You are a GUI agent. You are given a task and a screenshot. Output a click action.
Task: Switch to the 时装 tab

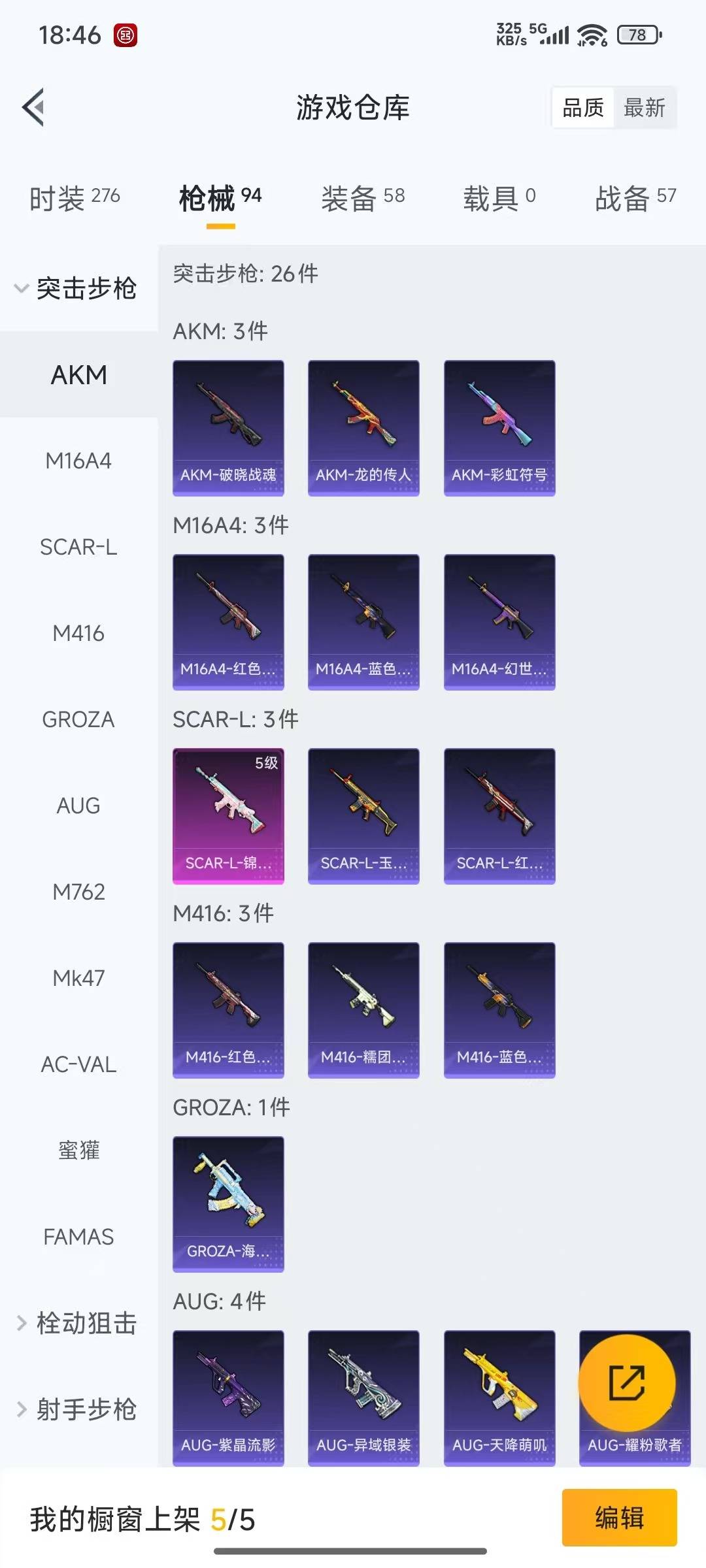tap(75, 198)
